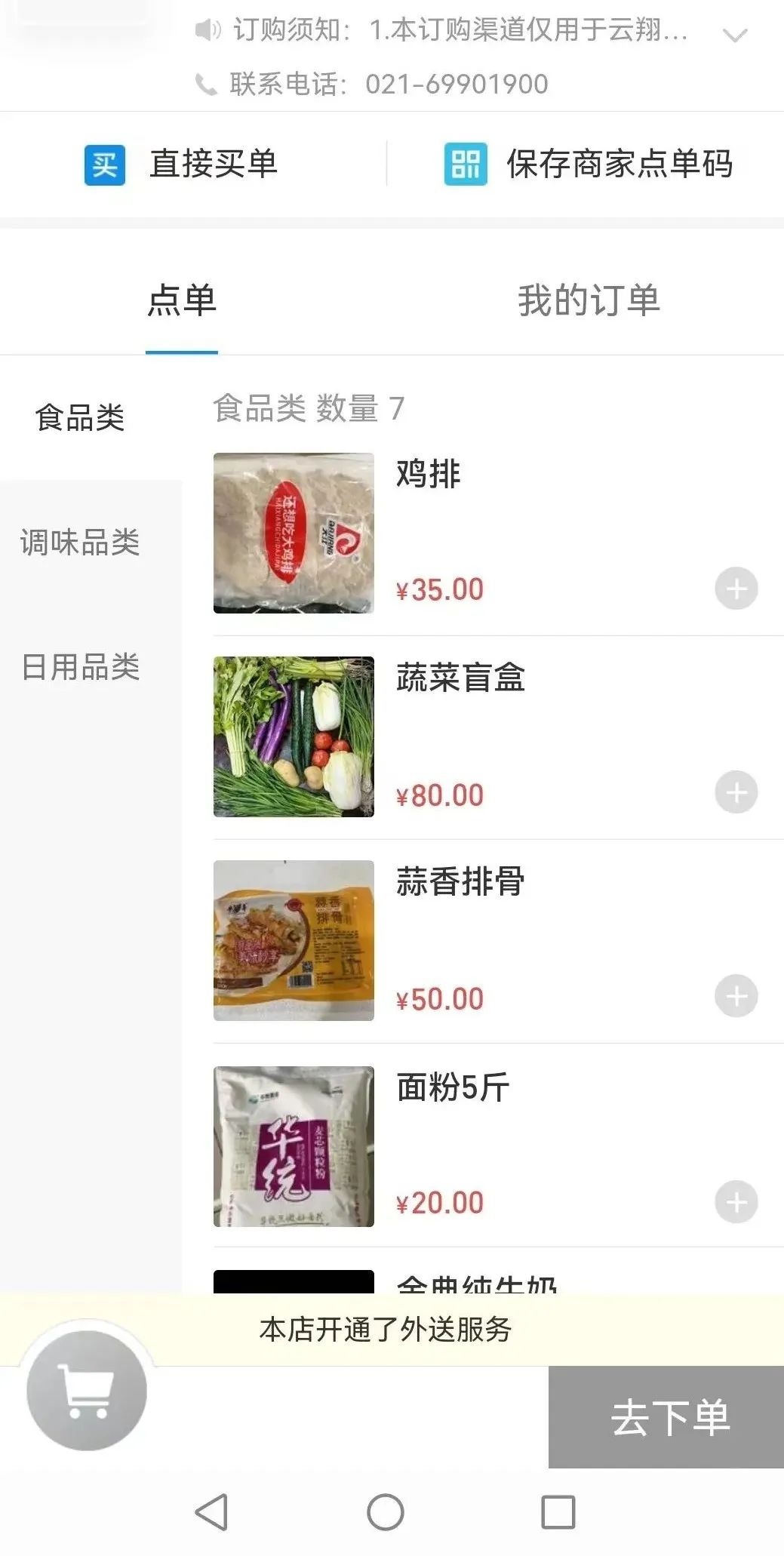
Task: Tap the 去下单 checkout button
Action: [670, 1419]
